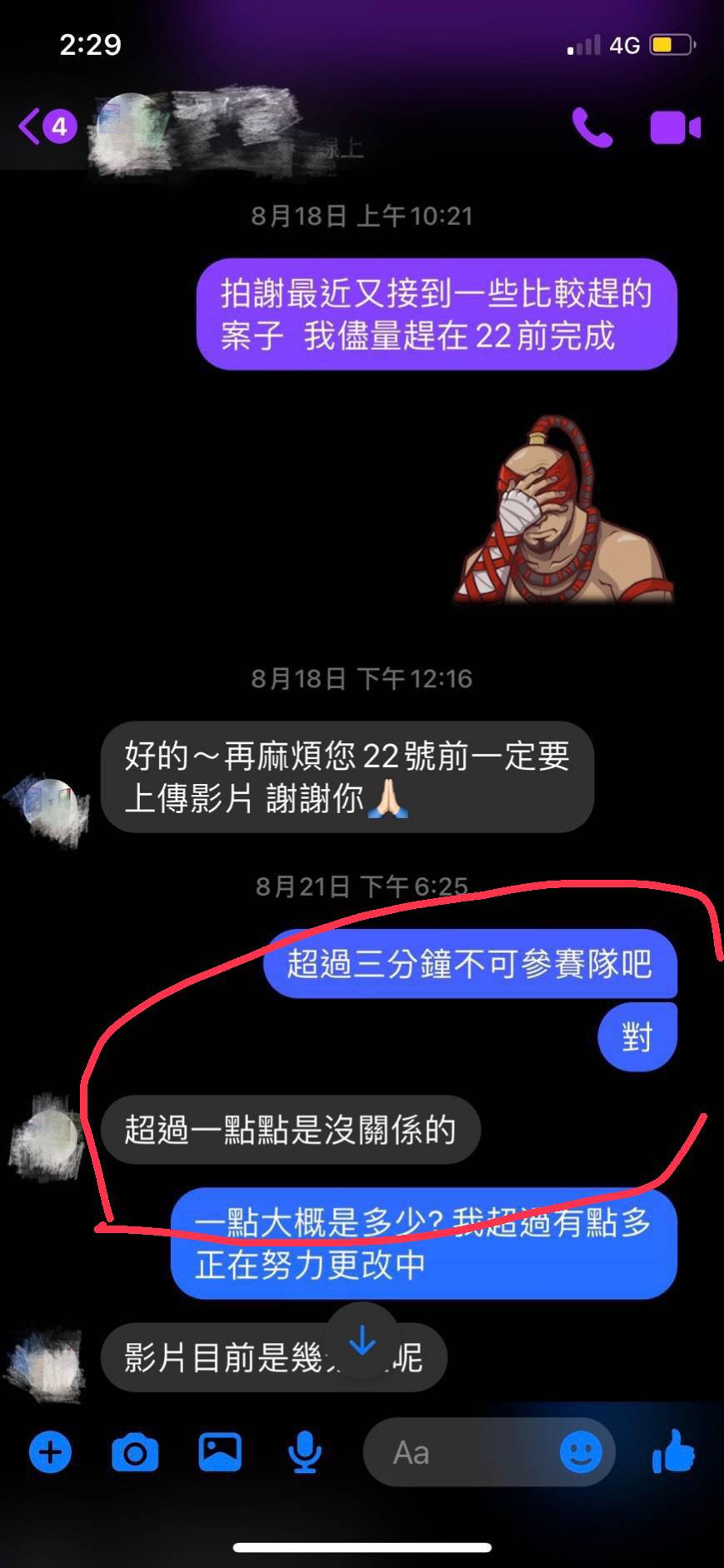This screenshot has height=1568, width=724.
Task: Open the blurred contact's profile header
Action: [x=208, y=129]
